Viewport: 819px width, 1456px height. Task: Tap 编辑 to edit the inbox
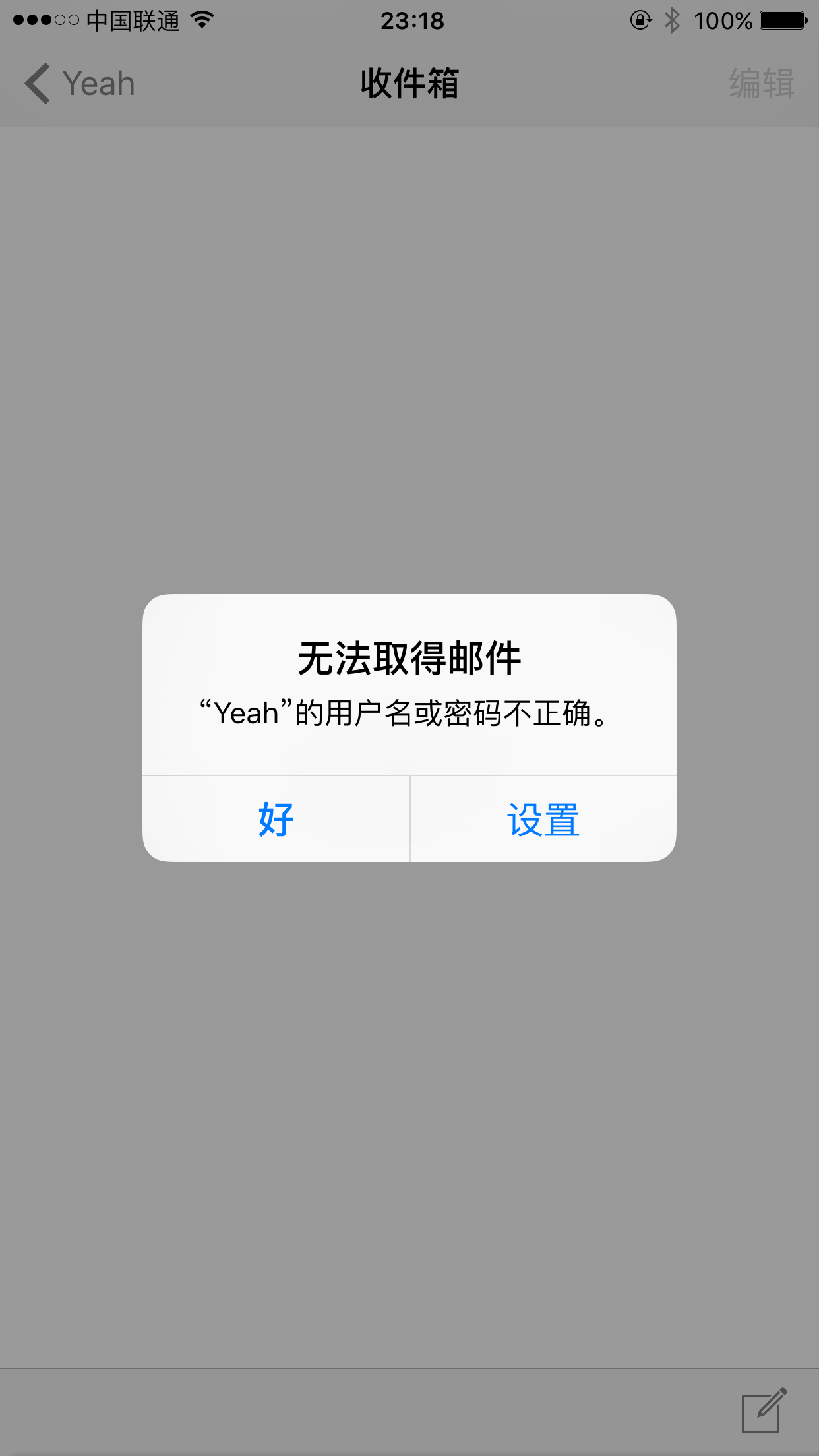761,84
